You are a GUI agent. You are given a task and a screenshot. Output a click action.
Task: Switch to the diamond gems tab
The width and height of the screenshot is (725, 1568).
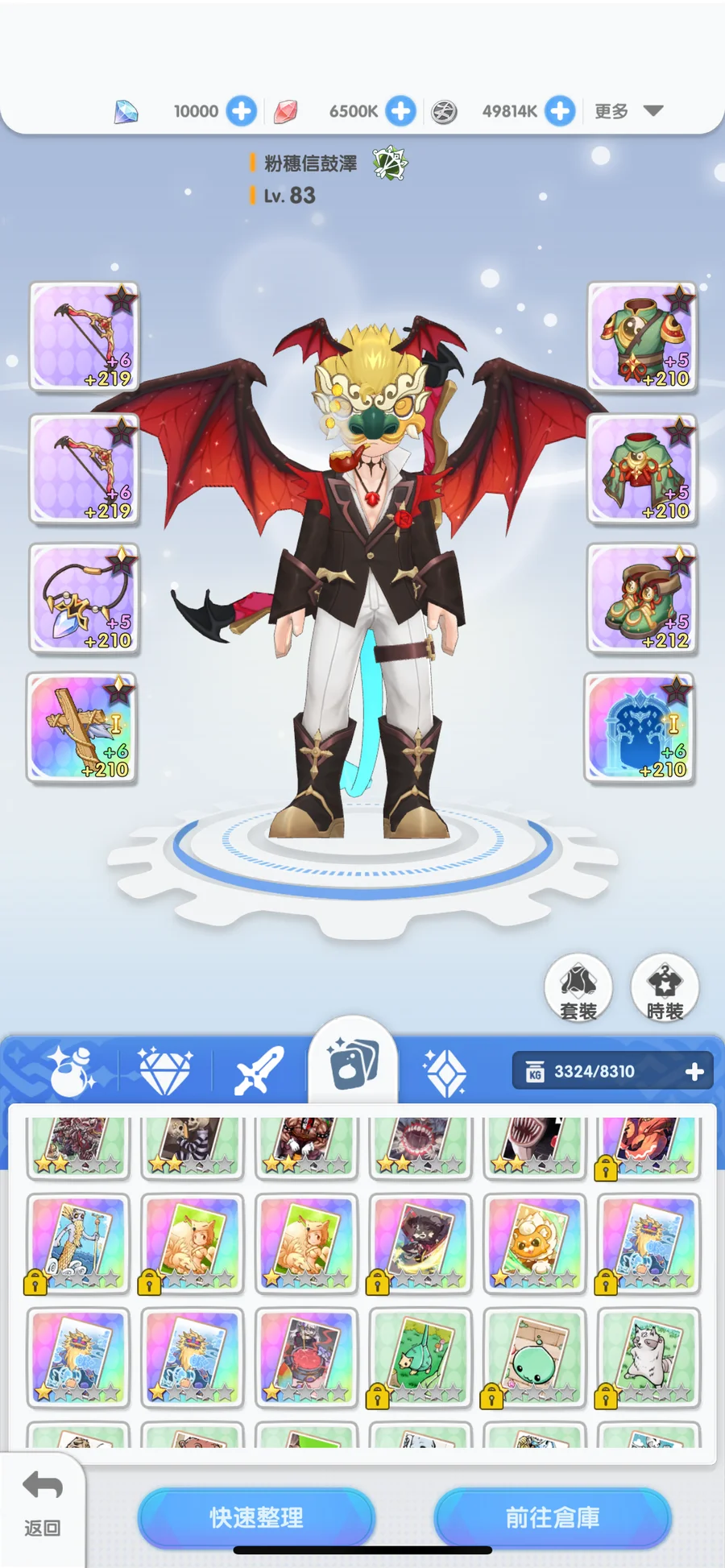tap(164, 1071)
